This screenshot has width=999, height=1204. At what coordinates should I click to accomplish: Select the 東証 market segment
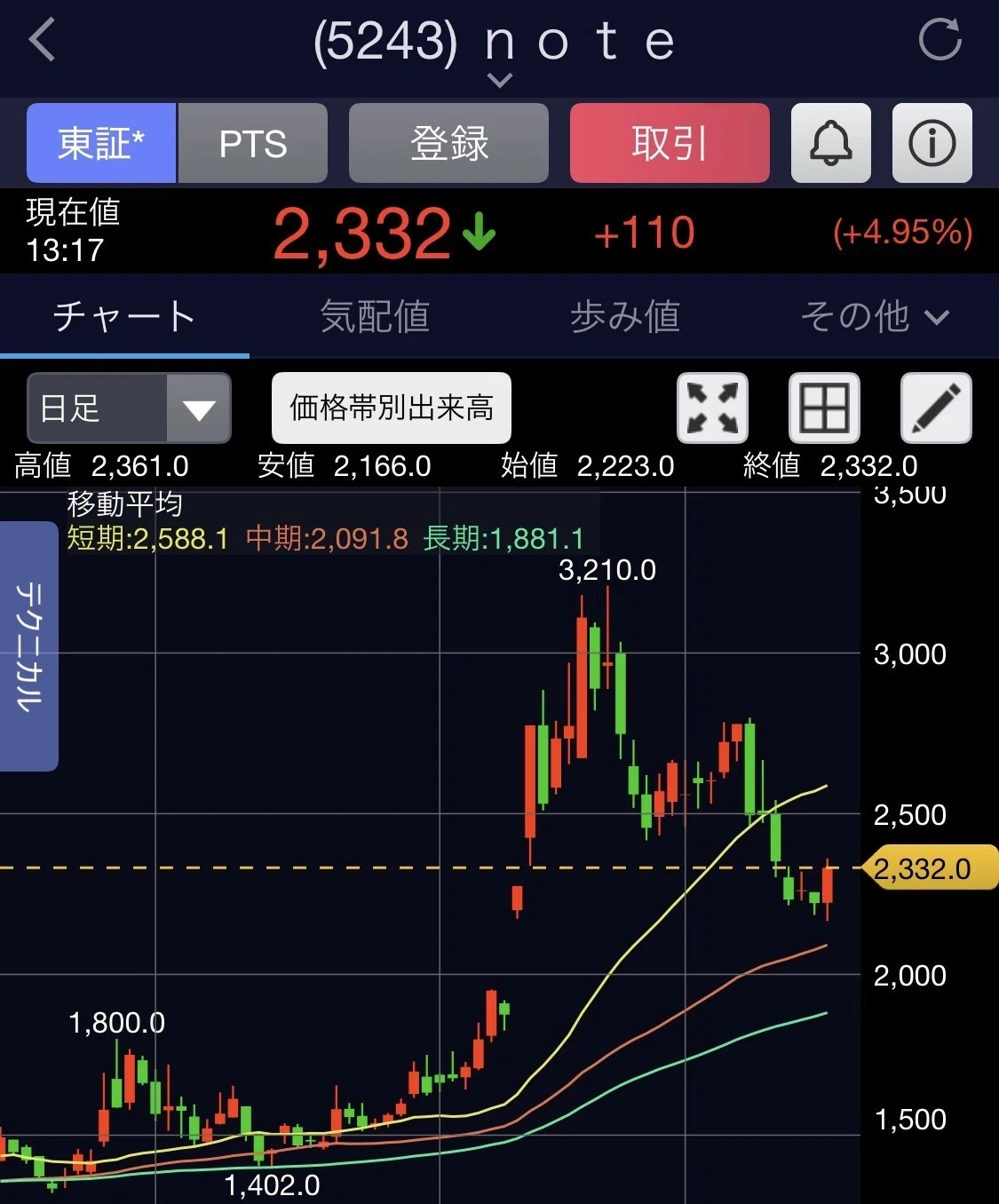101,143
